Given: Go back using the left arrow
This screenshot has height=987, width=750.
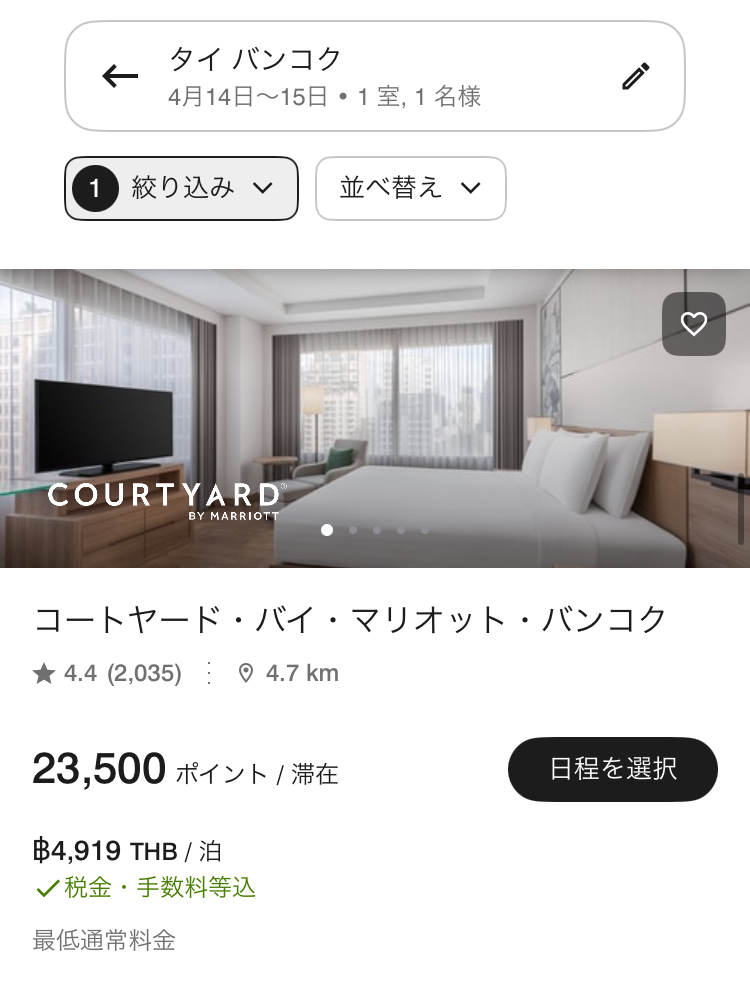Looking at the screenshot, I should tap(120, 76).
